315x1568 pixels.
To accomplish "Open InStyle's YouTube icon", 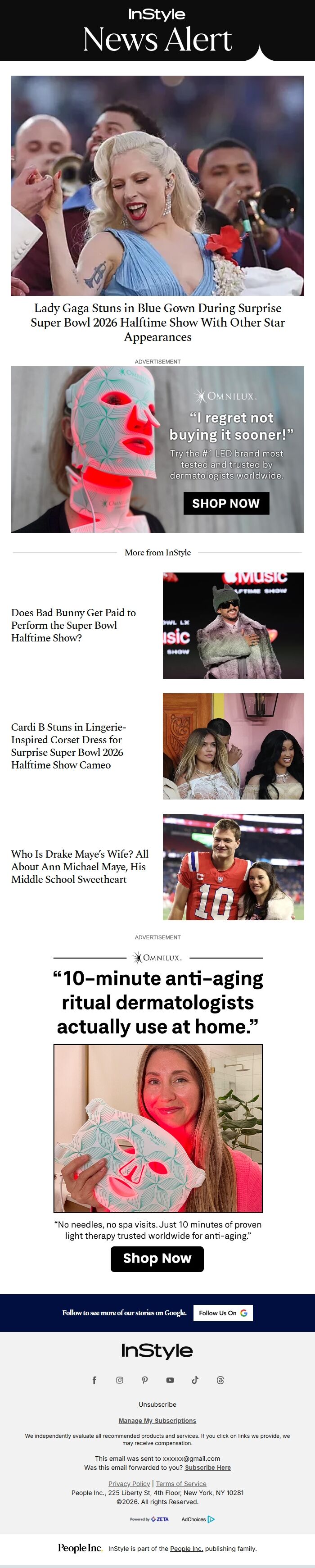I will [x=170, y=1380].
